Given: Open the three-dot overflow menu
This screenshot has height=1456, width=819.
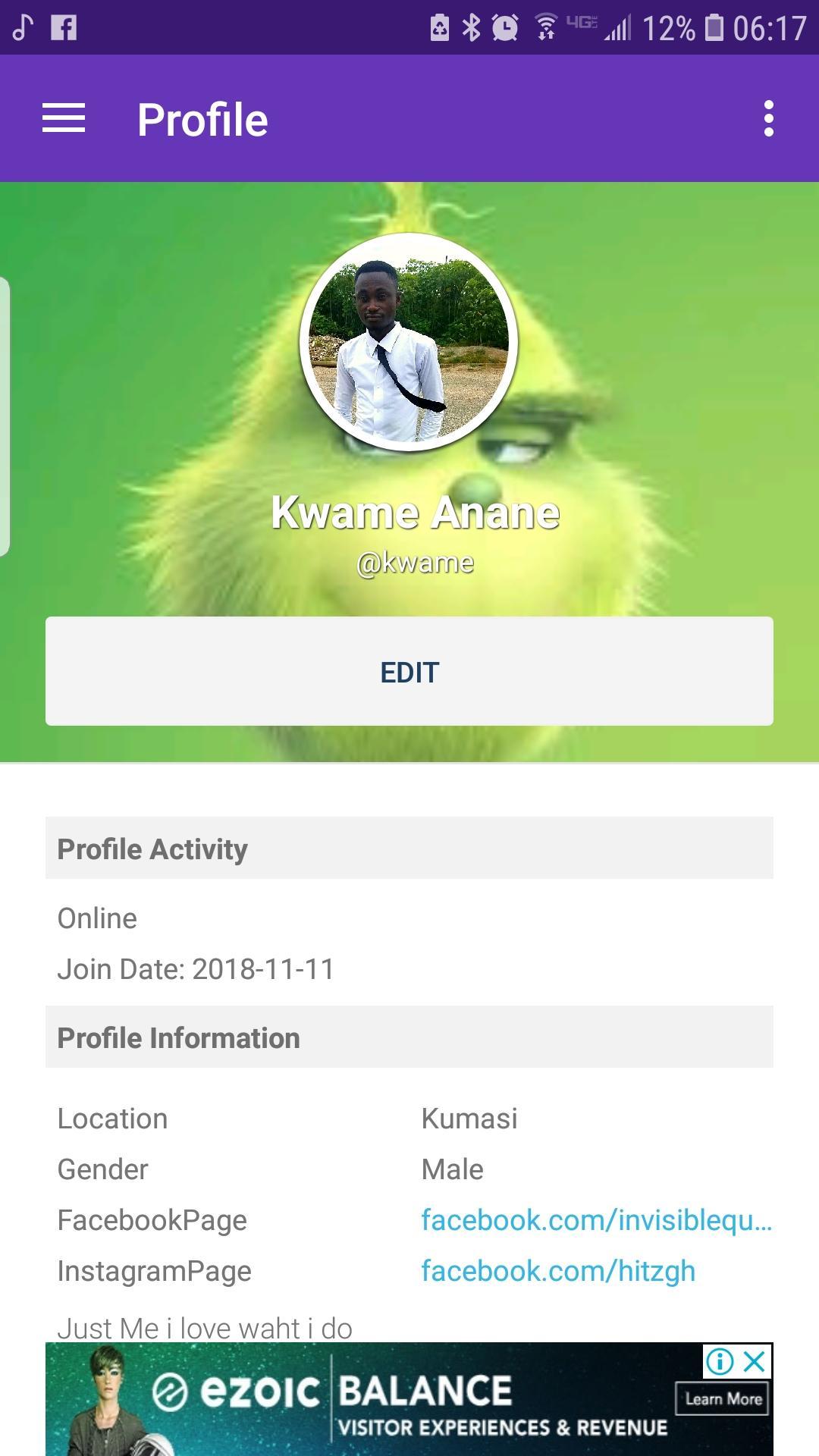Looking at the screenshot, I should click(768, 118).
